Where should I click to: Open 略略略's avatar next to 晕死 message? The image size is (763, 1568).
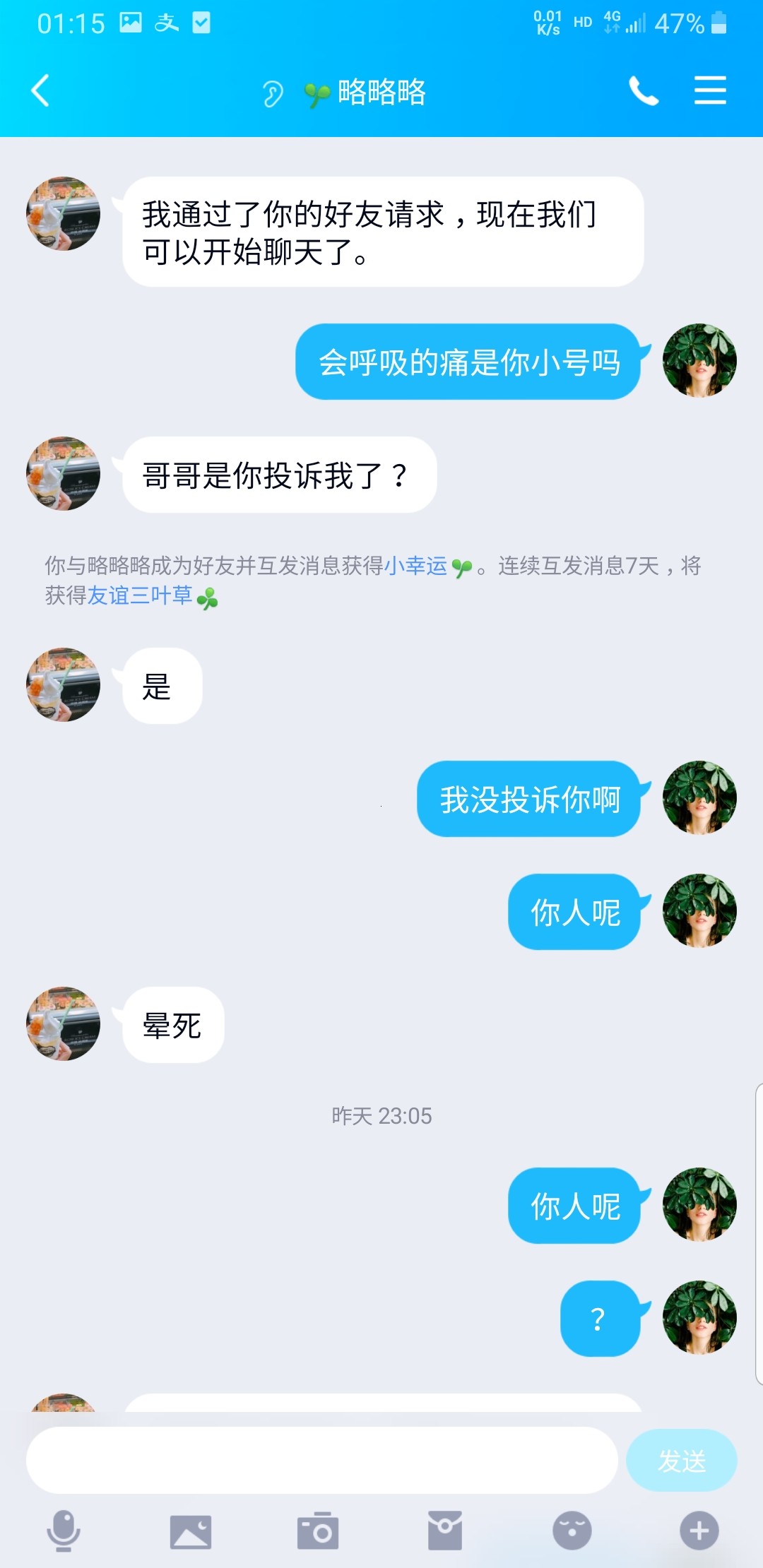tap(62, 1024)
